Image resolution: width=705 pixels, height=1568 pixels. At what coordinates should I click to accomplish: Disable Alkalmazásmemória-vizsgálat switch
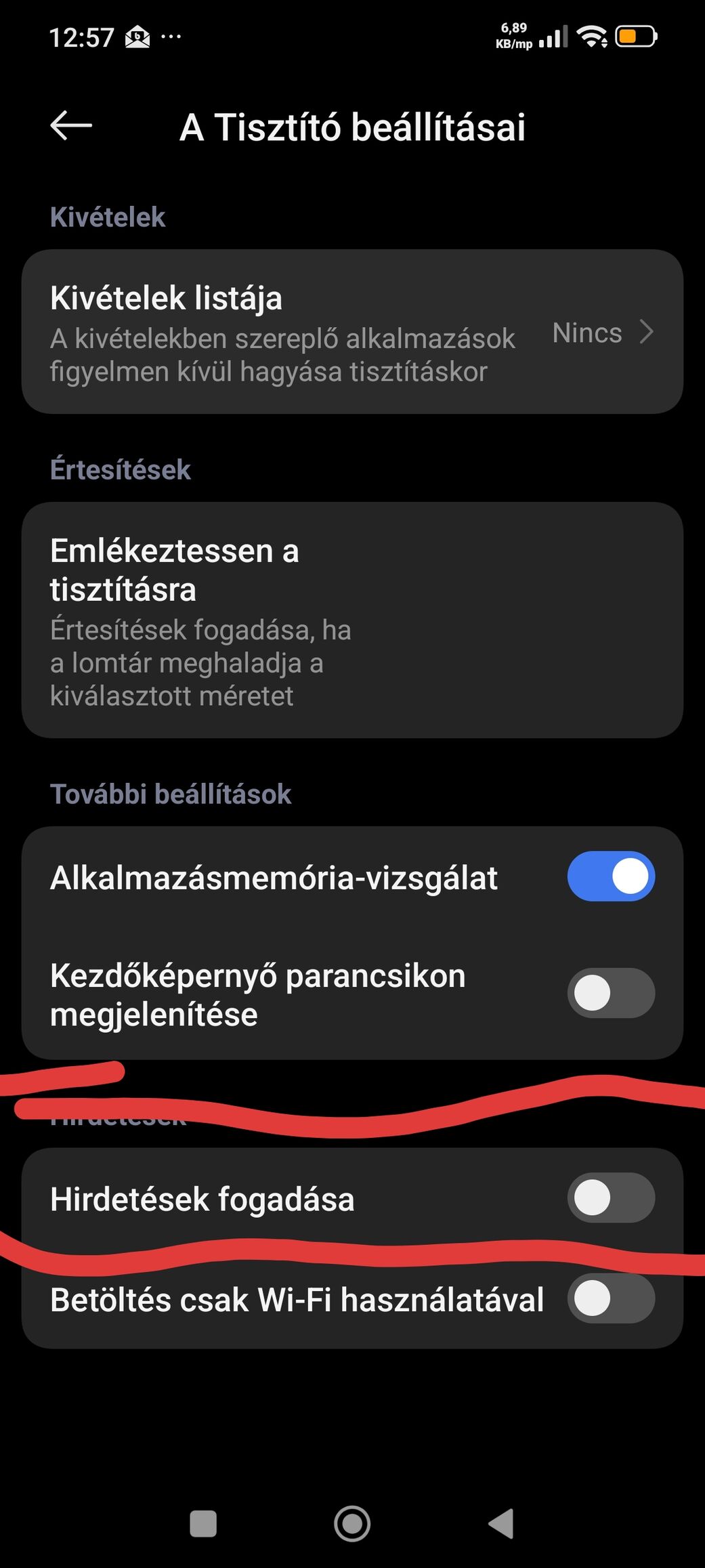[610, 876]
